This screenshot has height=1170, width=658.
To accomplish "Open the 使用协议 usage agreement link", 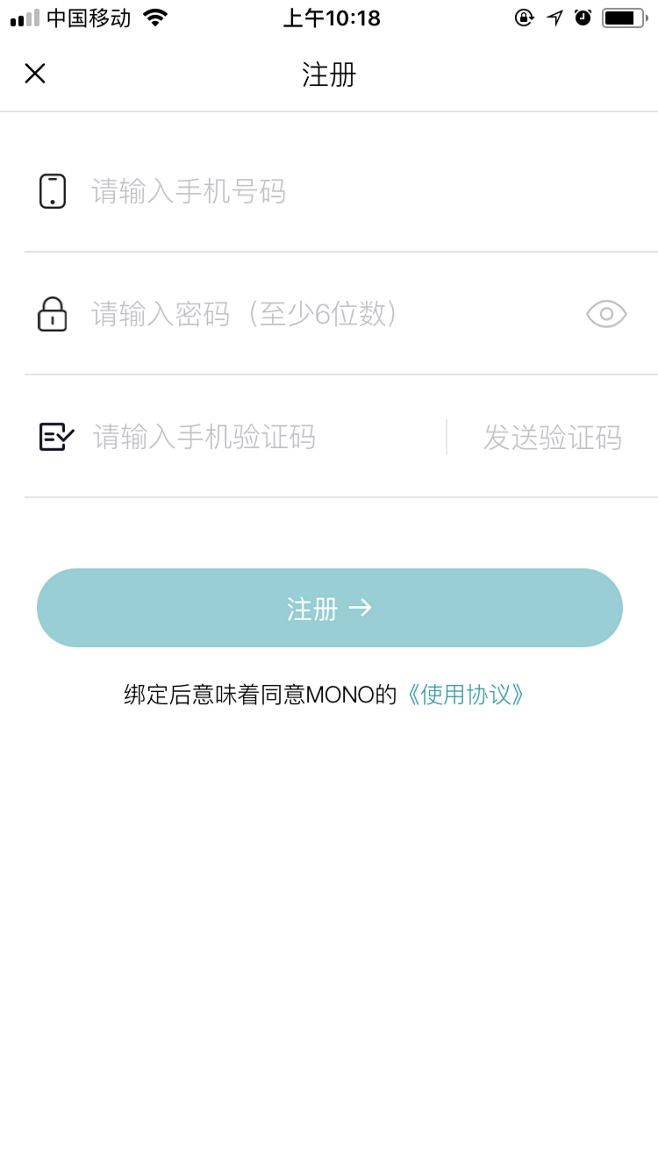I will pyautogui.click(x=465, y=695).
